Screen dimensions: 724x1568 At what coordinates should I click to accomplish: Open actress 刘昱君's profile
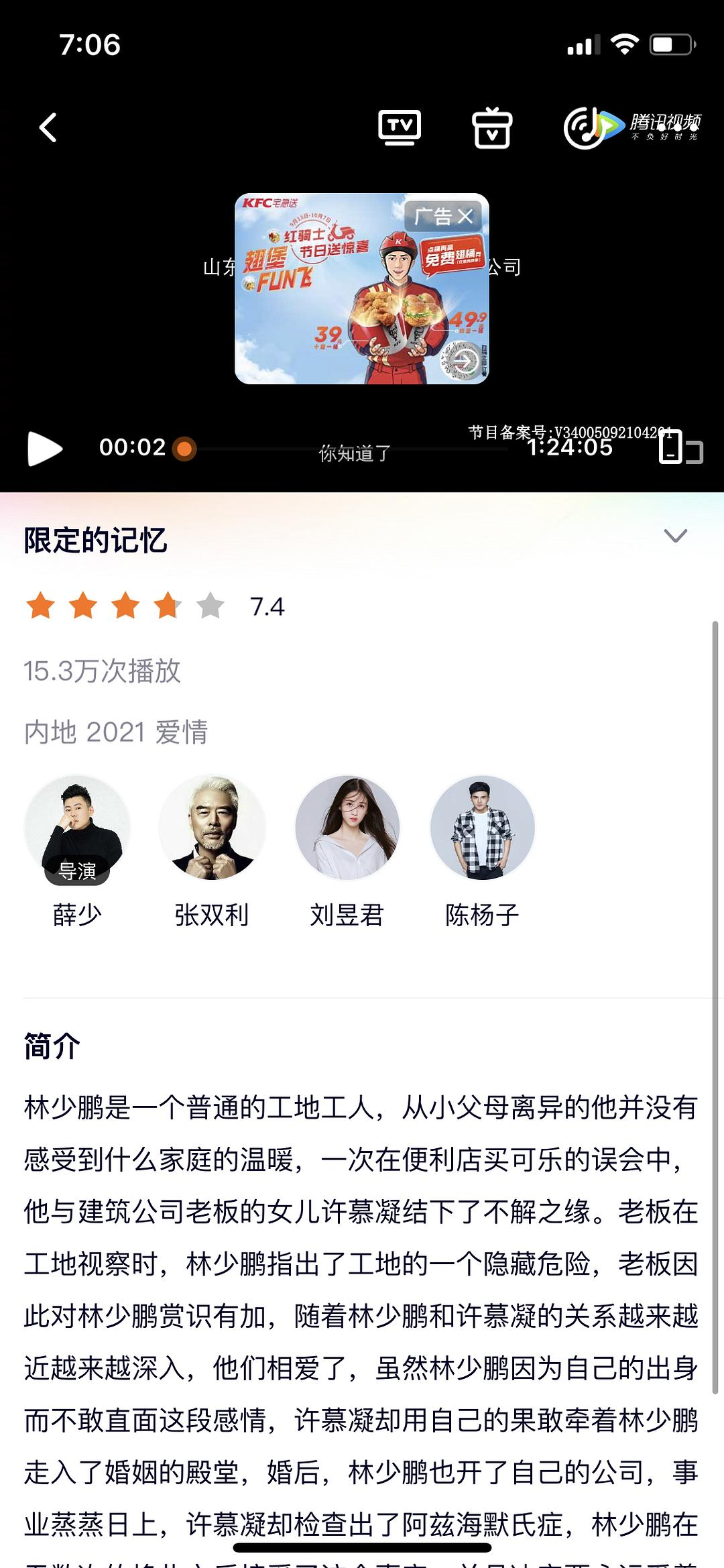tap(347, 828)
